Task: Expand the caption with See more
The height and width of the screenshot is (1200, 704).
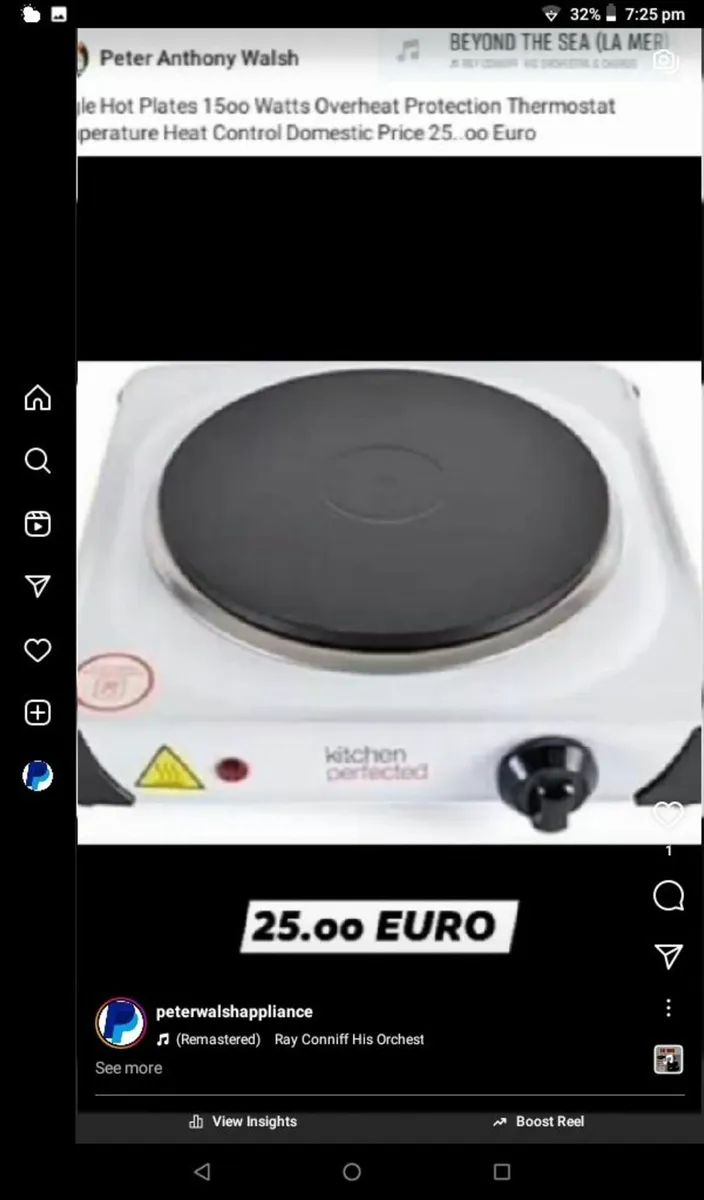Action: tap(128, 1067)
